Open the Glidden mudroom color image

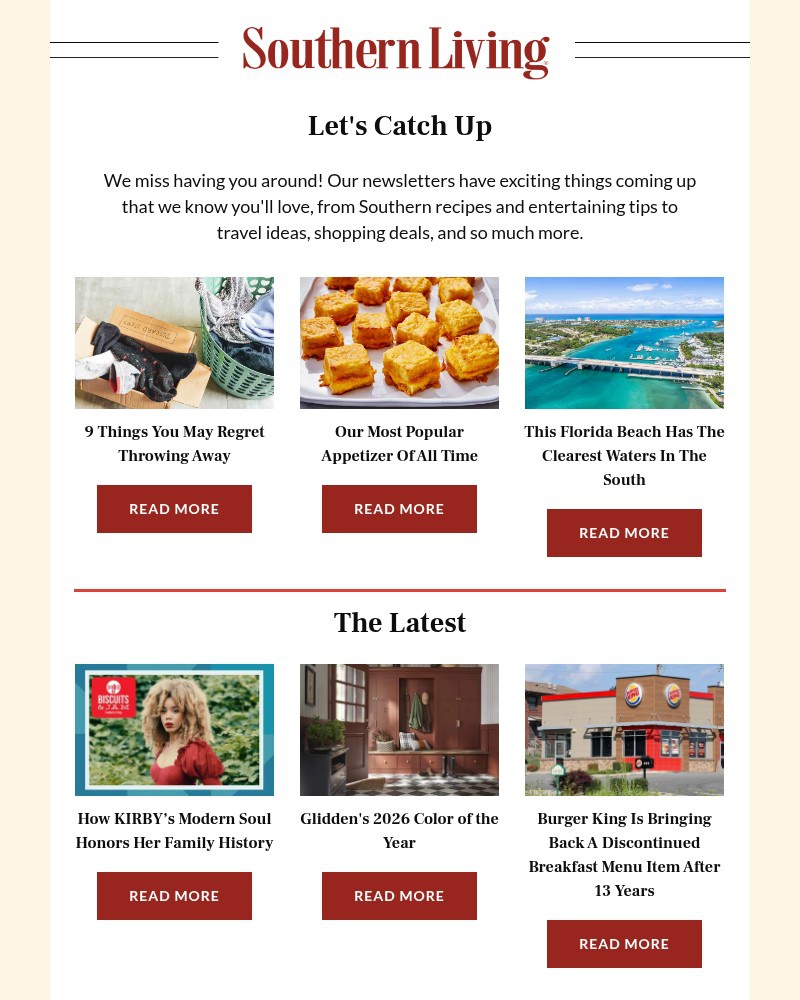(399, 730)
